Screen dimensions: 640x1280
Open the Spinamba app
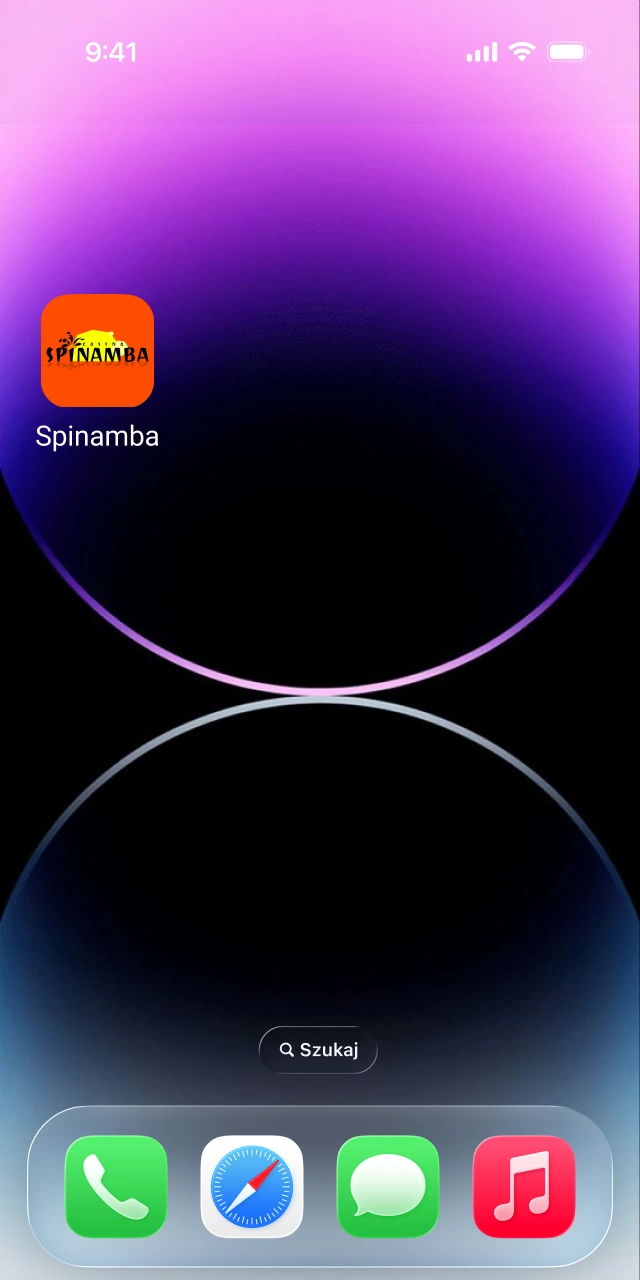(x=97, y=351)
